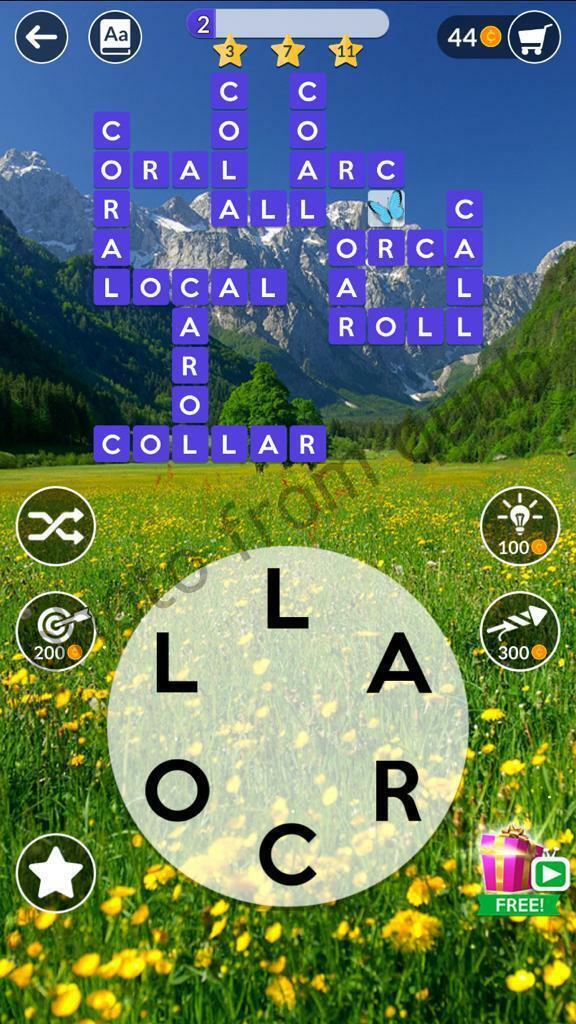The width and height of the screenshot is (576, 1024).
Task: Tap the letter A in the wheel
Action: (399, 663)
